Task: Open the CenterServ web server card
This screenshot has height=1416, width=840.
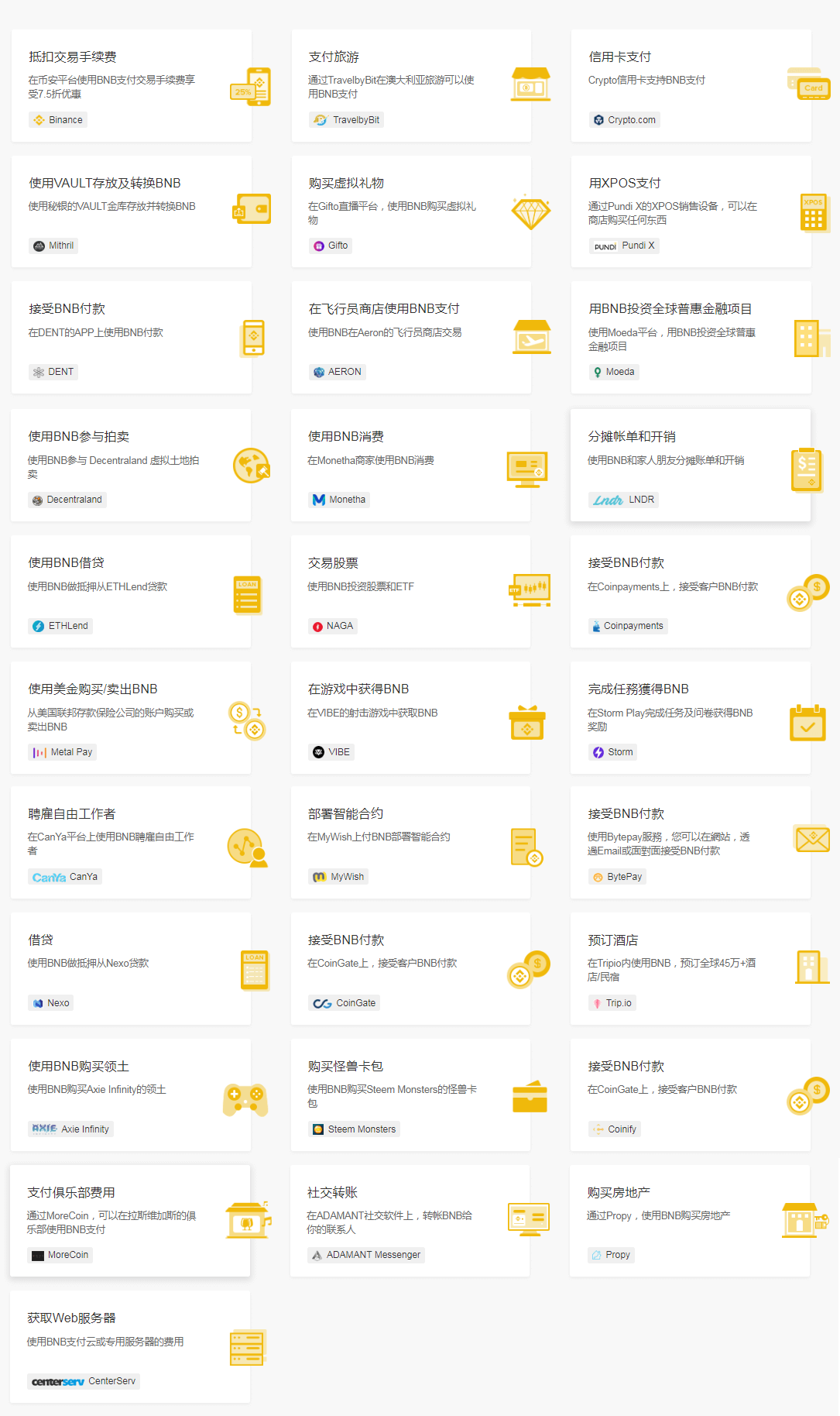Action: [x=130, y=1347]
